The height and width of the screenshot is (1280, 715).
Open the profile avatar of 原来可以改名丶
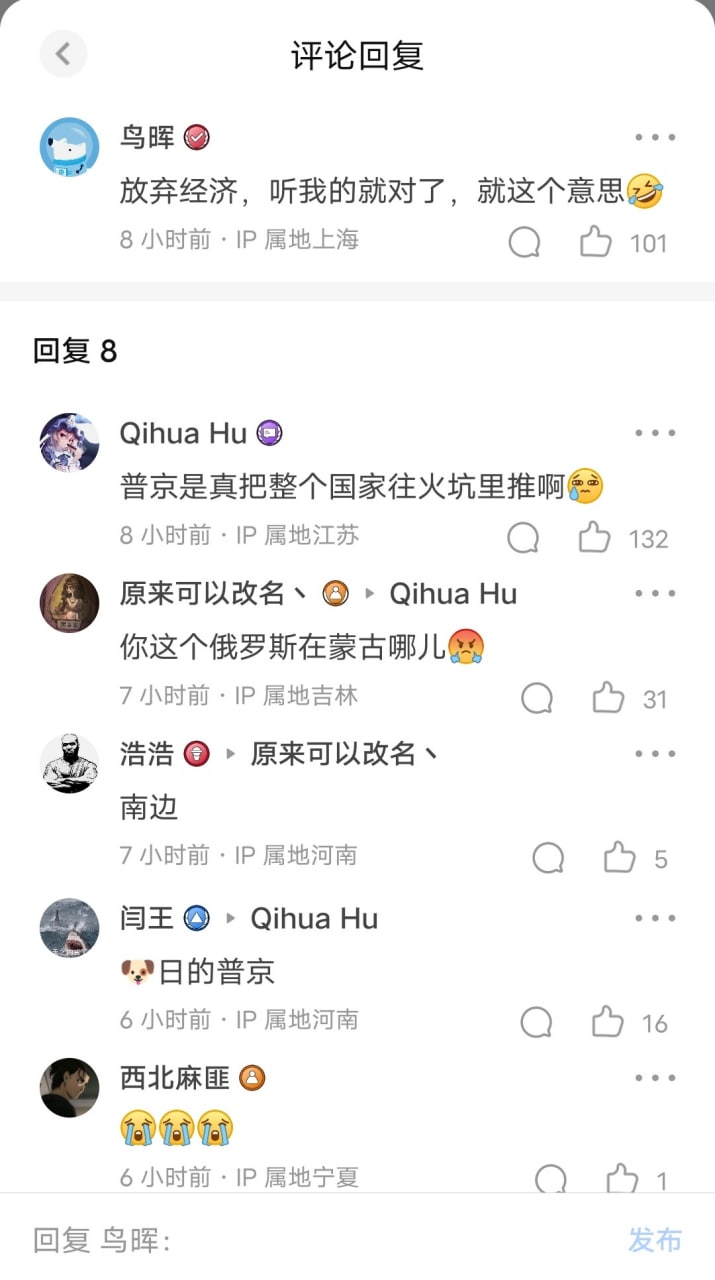coord(70,603)
